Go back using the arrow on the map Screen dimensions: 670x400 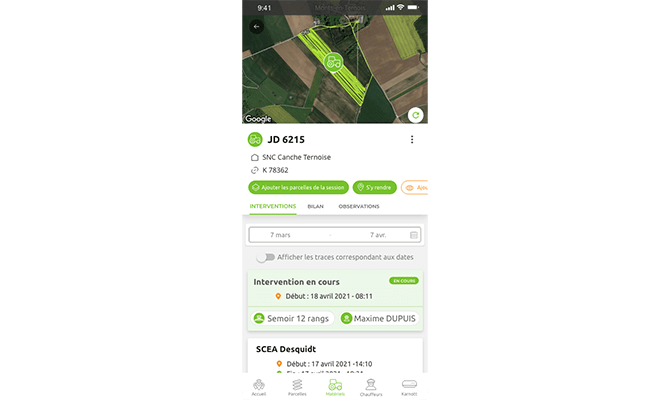coord(257,26)
